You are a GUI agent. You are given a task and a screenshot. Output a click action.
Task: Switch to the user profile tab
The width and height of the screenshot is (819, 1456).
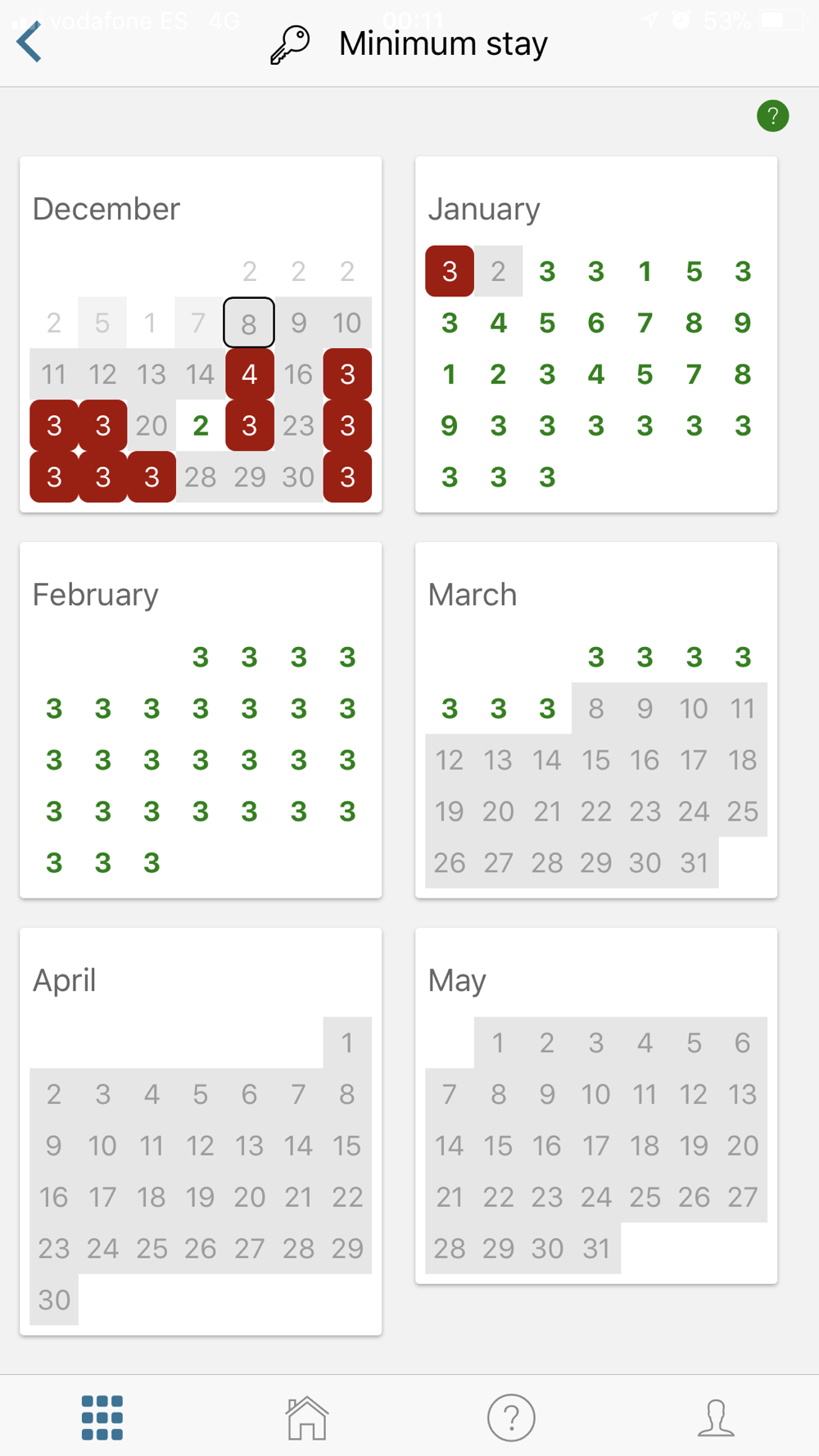click(x=716, y=1418)
